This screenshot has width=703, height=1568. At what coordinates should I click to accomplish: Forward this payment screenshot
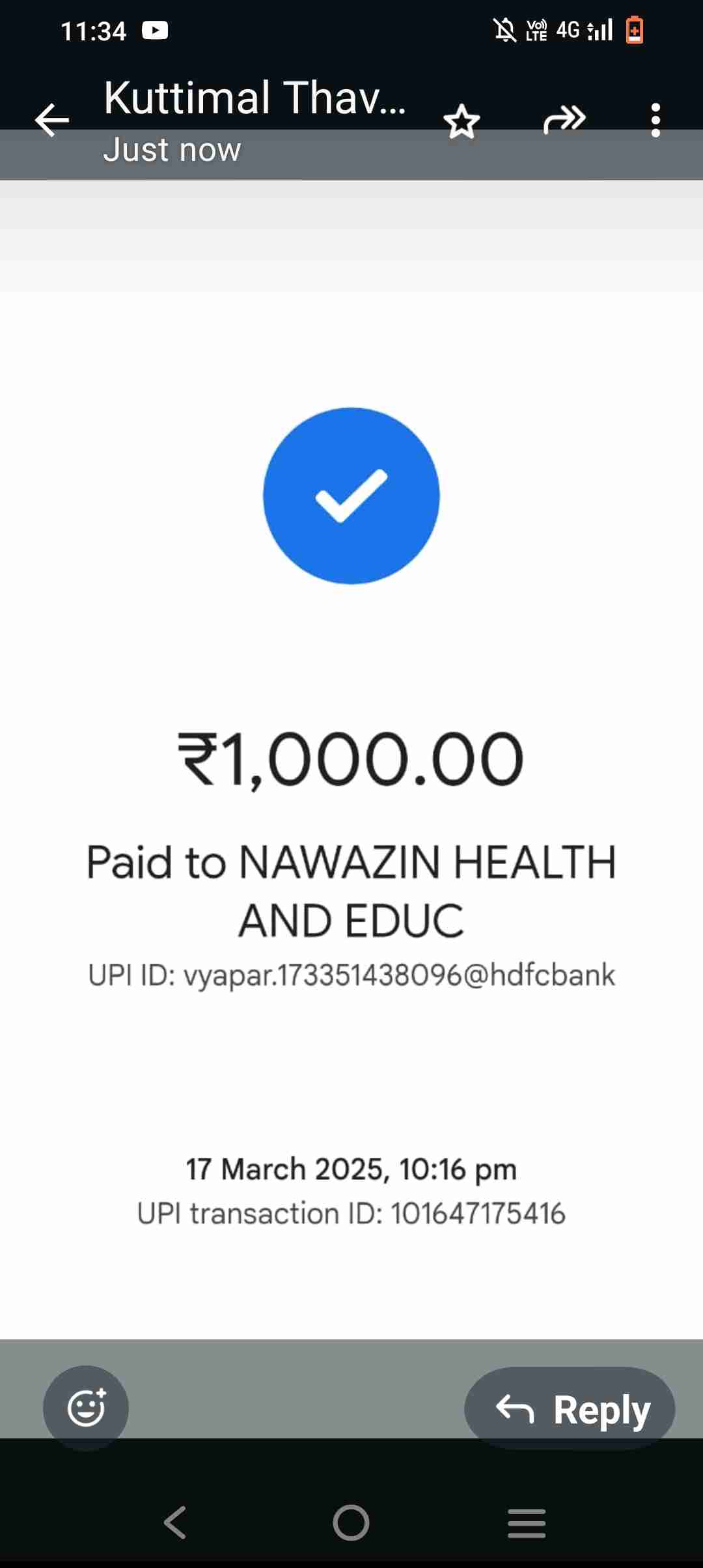(564, 120)
